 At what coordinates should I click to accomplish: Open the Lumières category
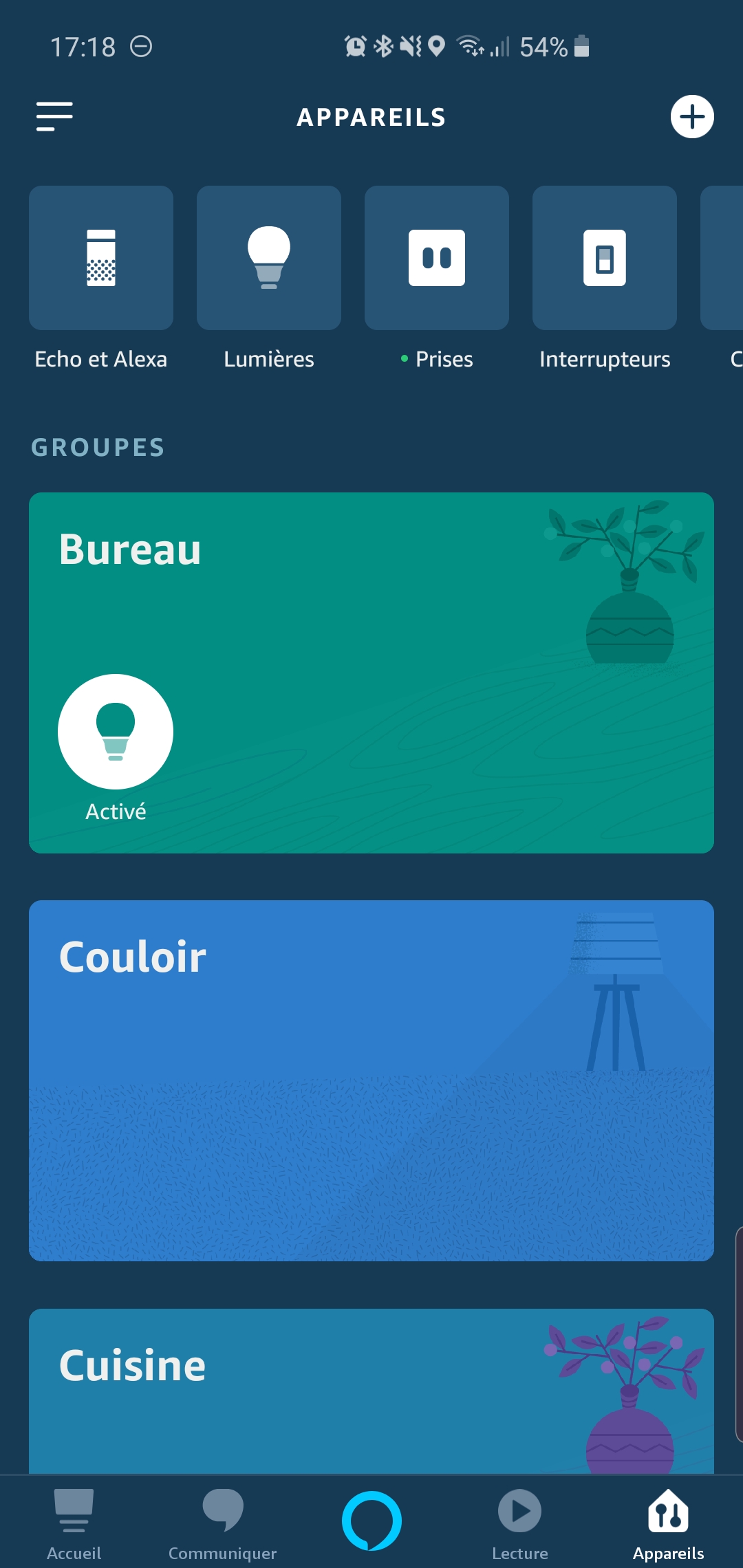(269, 258)
